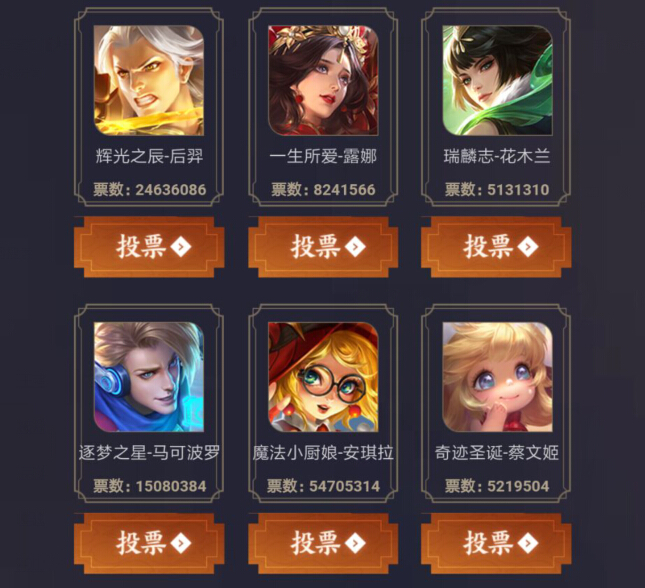The height and width of the screenshot is (588, 645).
Task: Vote for 一生所爱-露娜
Action: pos(323,246)
